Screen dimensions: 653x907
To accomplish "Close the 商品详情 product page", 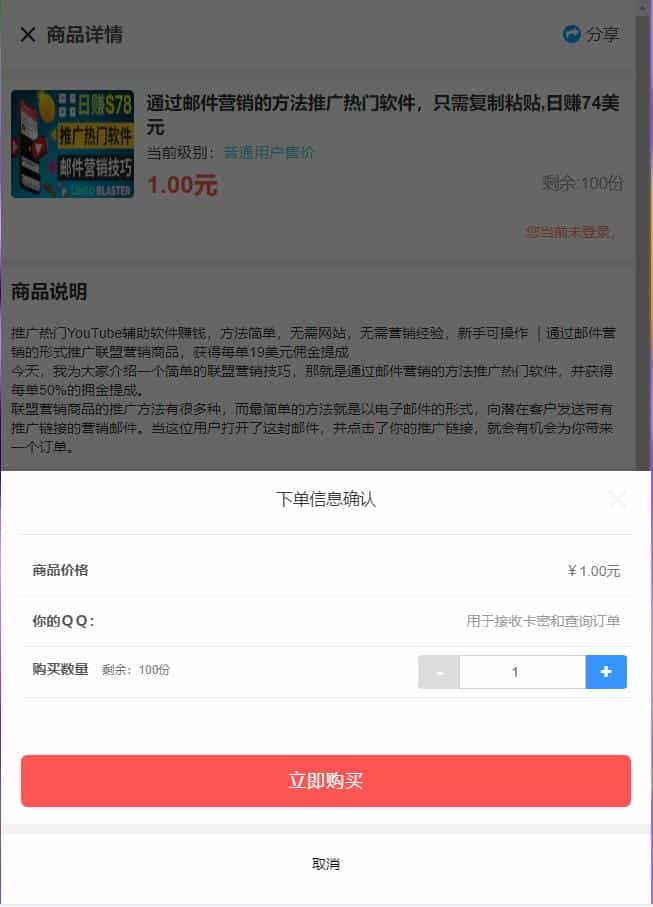I will (x=28, y=35).
